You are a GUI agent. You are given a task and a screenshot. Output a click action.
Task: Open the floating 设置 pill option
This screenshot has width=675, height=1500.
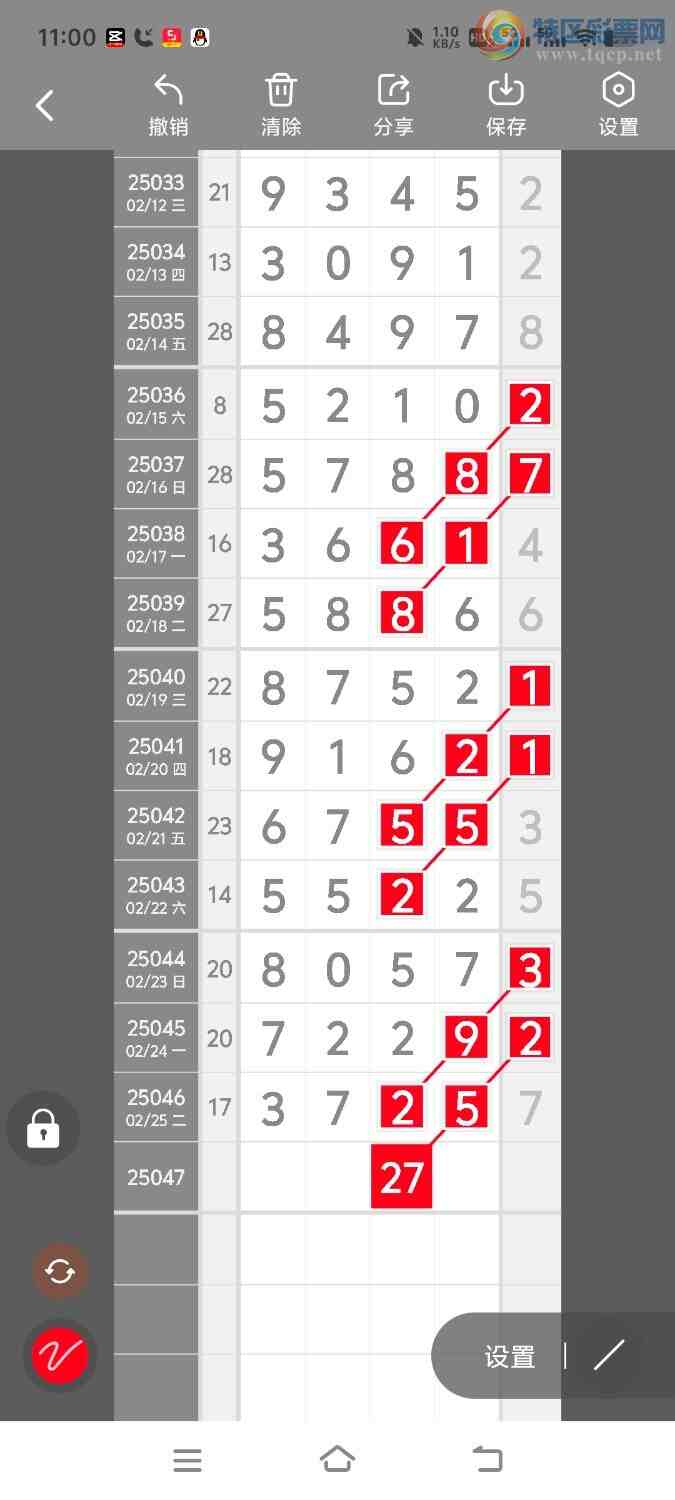pyautogui.click(x=510, y=1356)
